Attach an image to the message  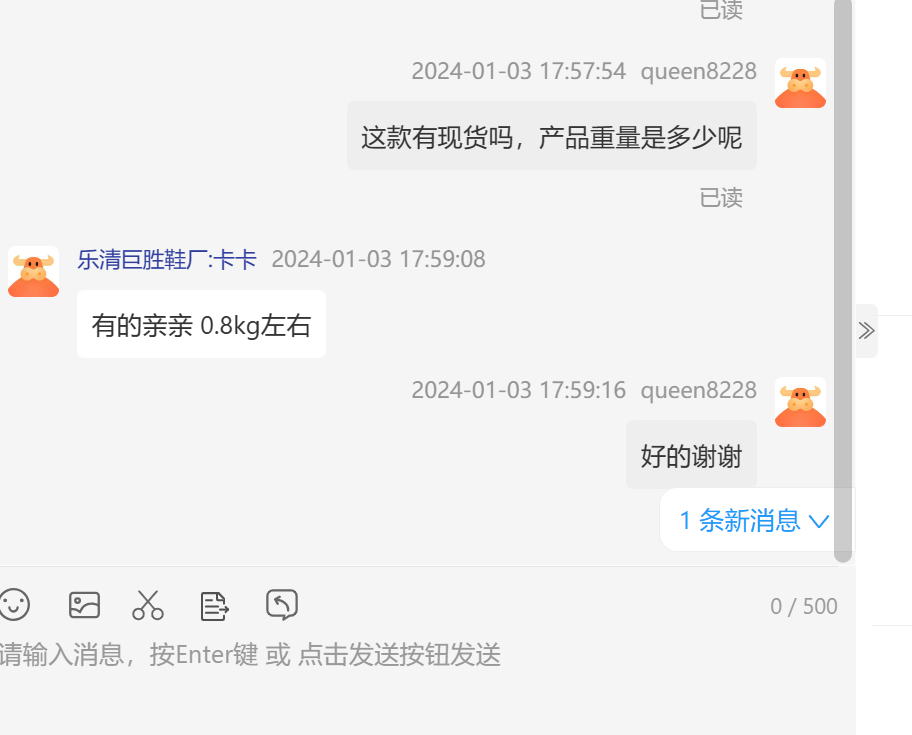click(x=84, y=604)
